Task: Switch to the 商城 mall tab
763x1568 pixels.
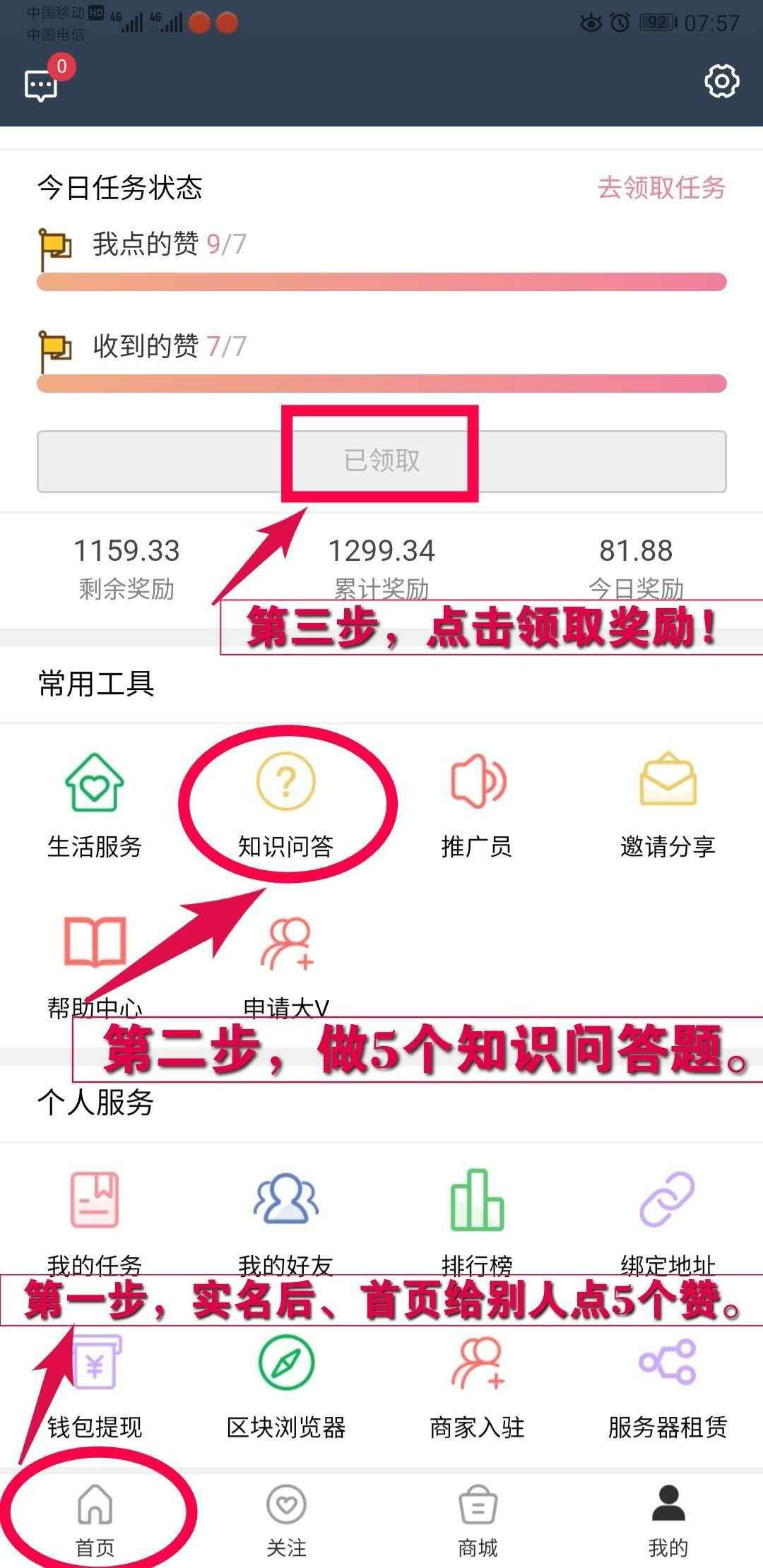Action: tap(478, 1519)
